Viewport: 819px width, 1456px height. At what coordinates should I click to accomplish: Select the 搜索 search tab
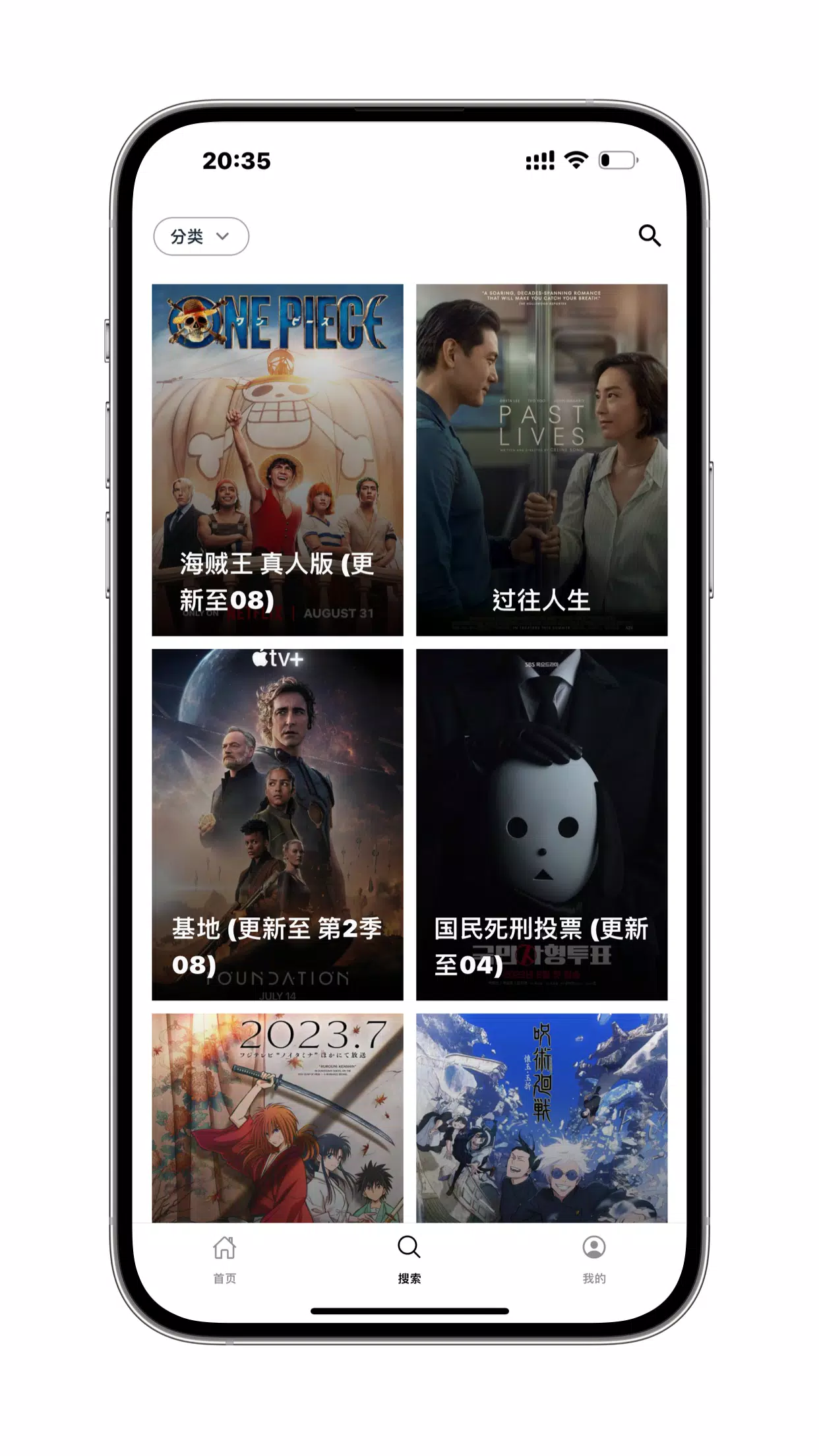point(409,1259)
